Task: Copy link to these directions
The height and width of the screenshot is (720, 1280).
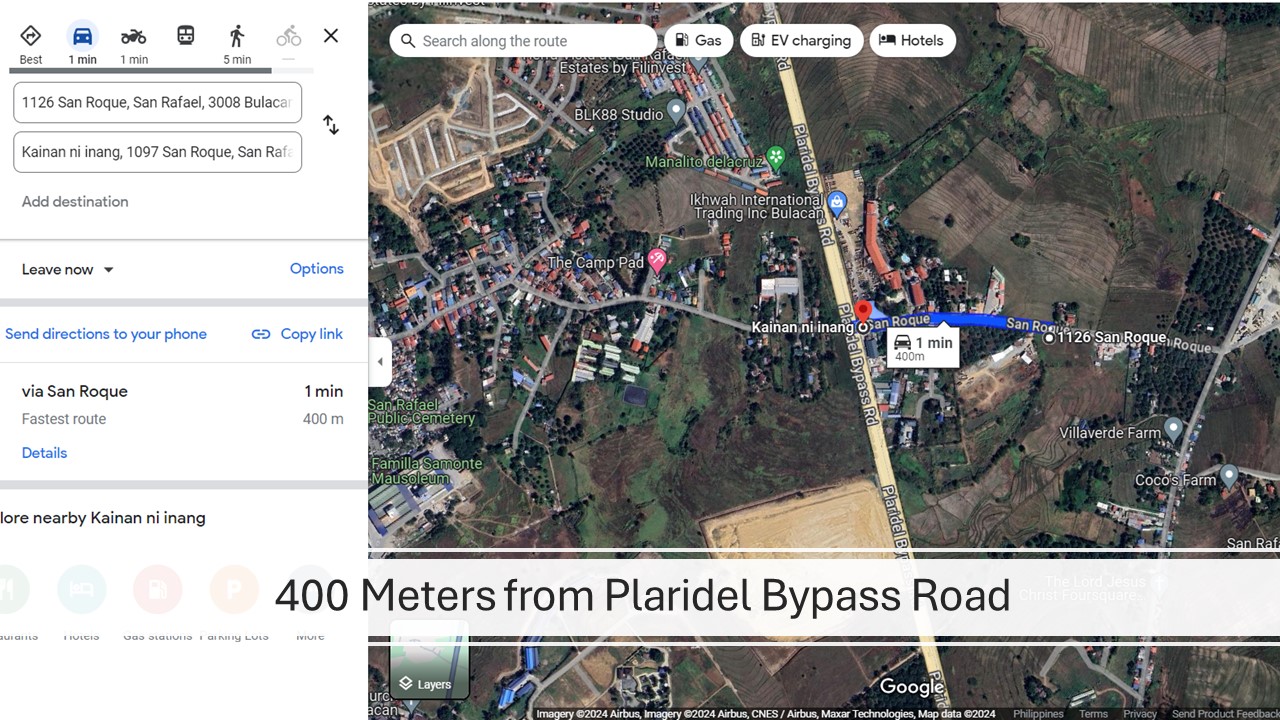Action: (x=297, y=334)
